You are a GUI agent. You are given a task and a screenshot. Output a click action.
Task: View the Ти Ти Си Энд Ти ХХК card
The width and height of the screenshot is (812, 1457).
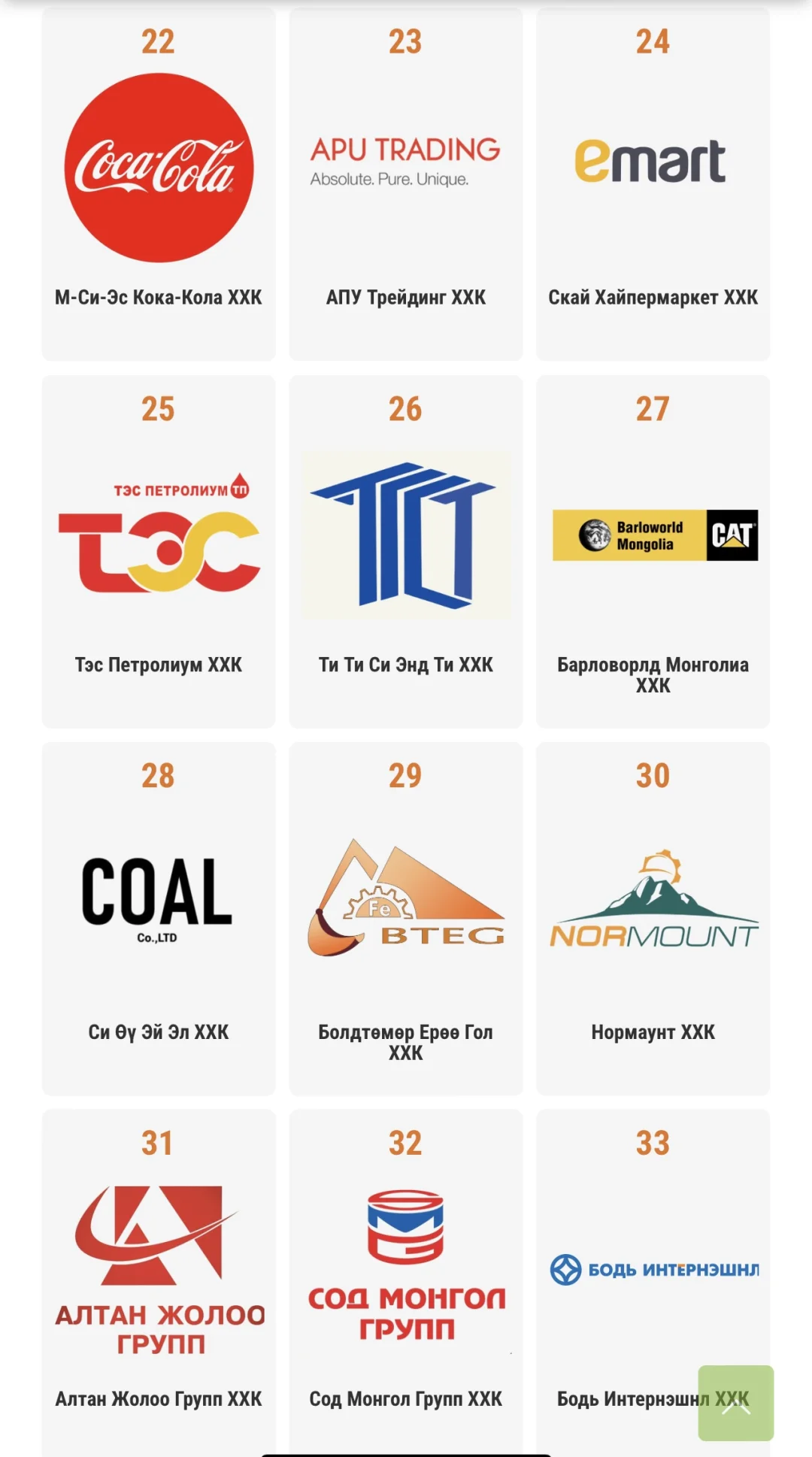[406, 551]
